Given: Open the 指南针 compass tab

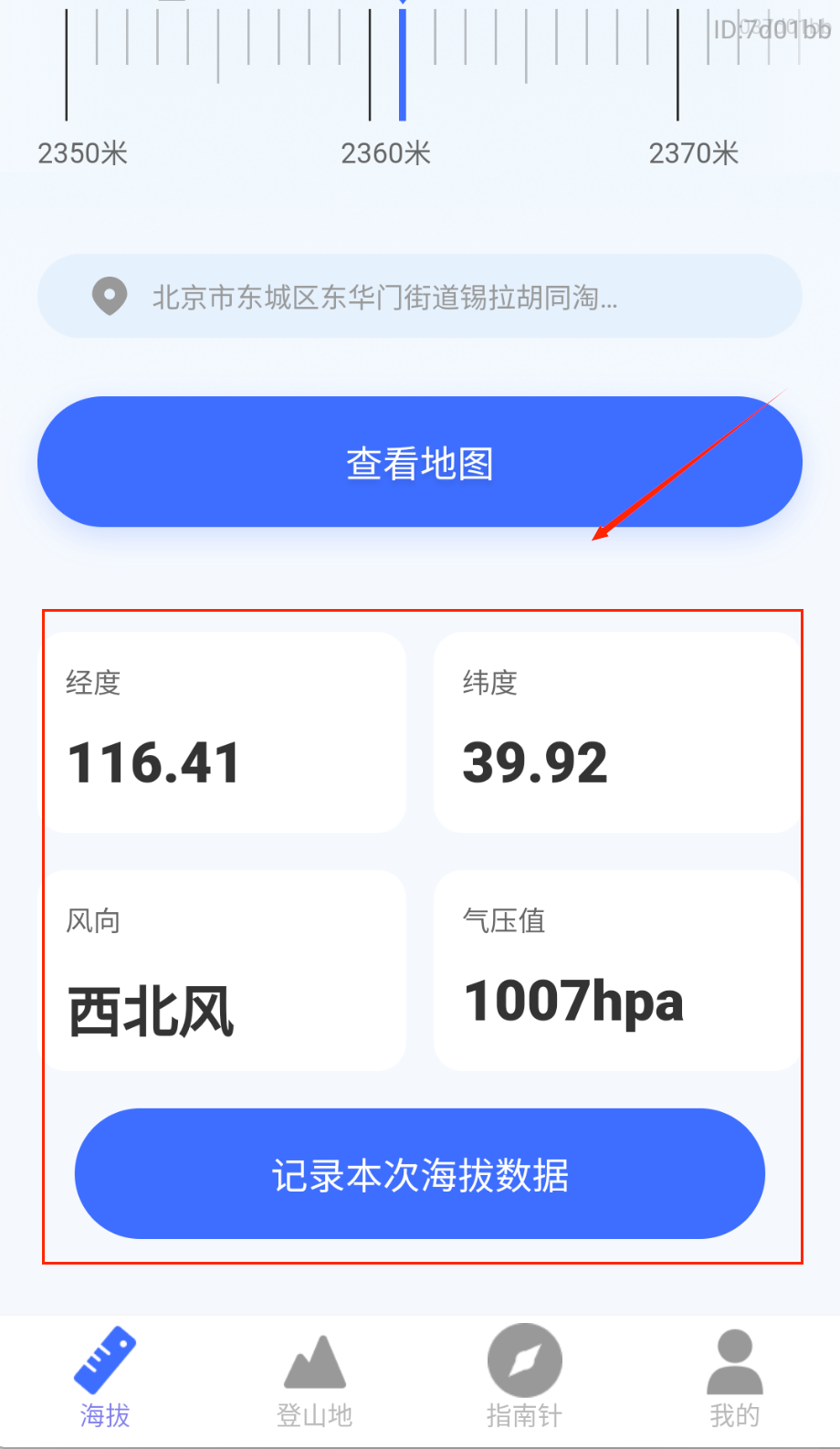Looking at the screenshot, I should (524, 1377).
